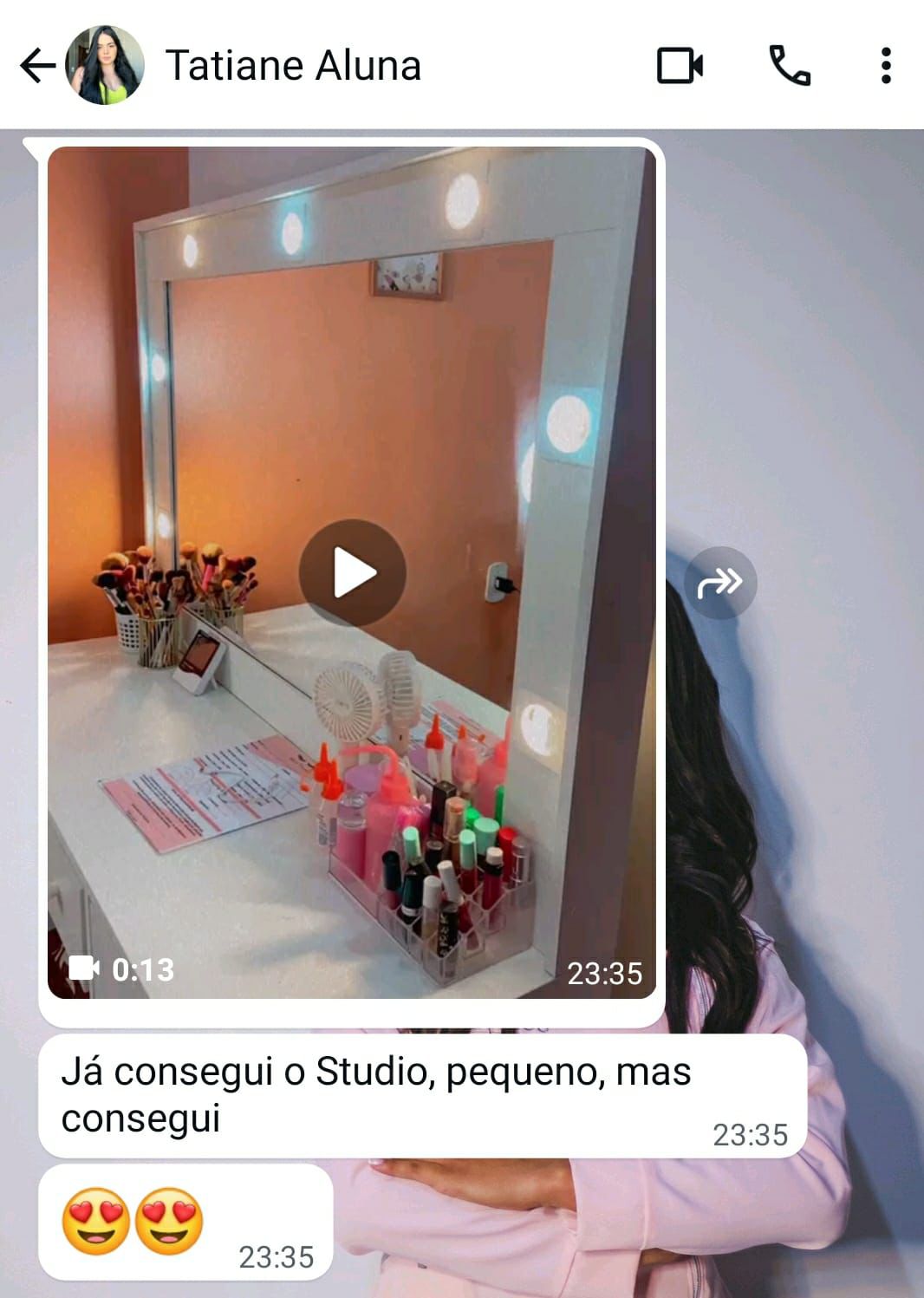924x1298 pixels.
Task: Go back to the chat list
Action: [x=36, y=65]
